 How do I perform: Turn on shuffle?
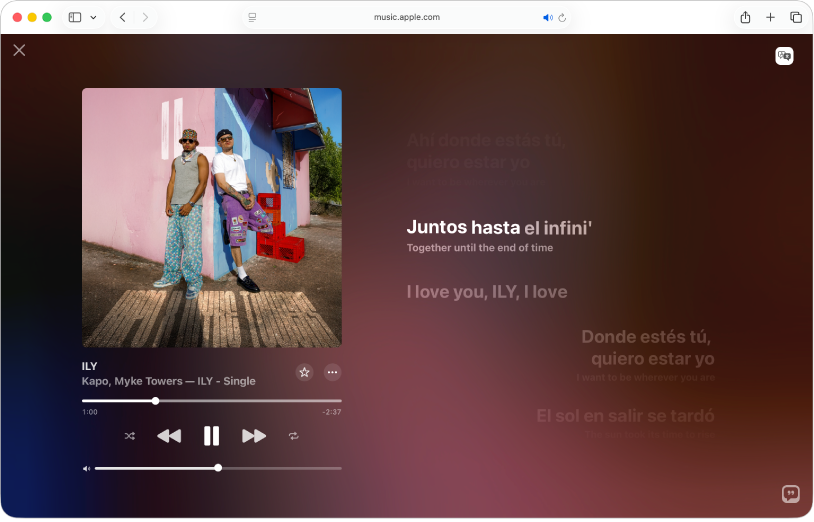coord(130,436)
